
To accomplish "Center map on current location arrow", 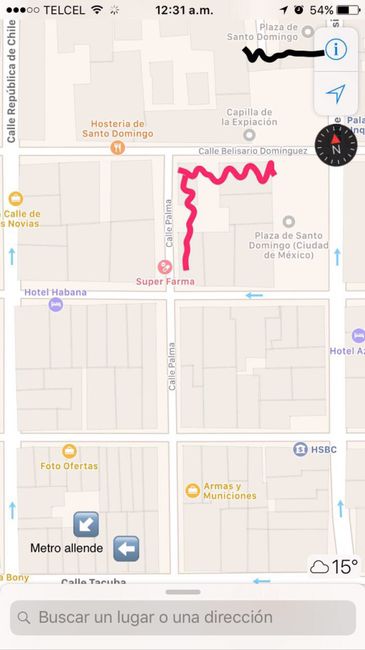I will [x=336, y=94].
